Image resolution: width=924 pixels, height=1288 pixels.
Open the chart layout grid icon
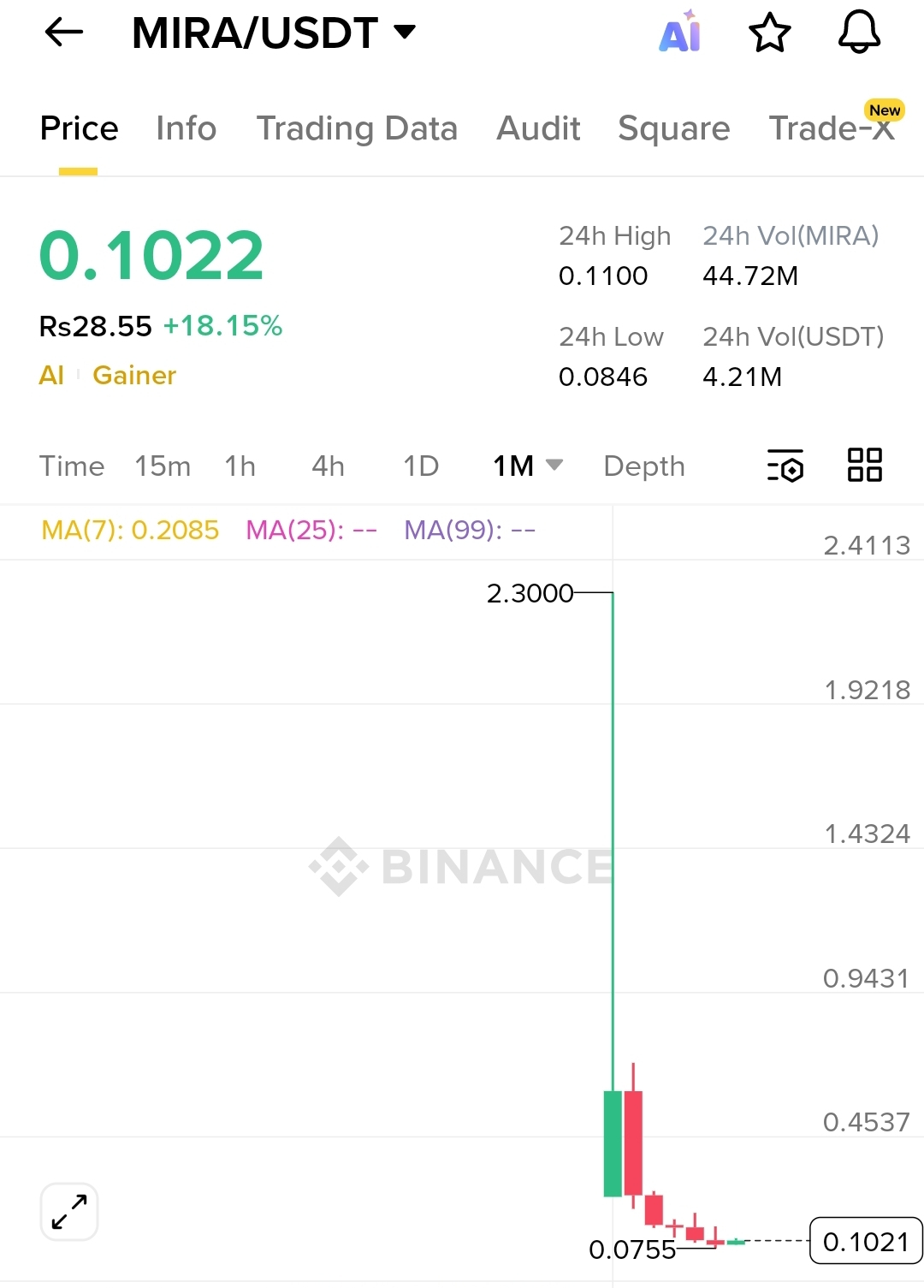pos(865,466)
